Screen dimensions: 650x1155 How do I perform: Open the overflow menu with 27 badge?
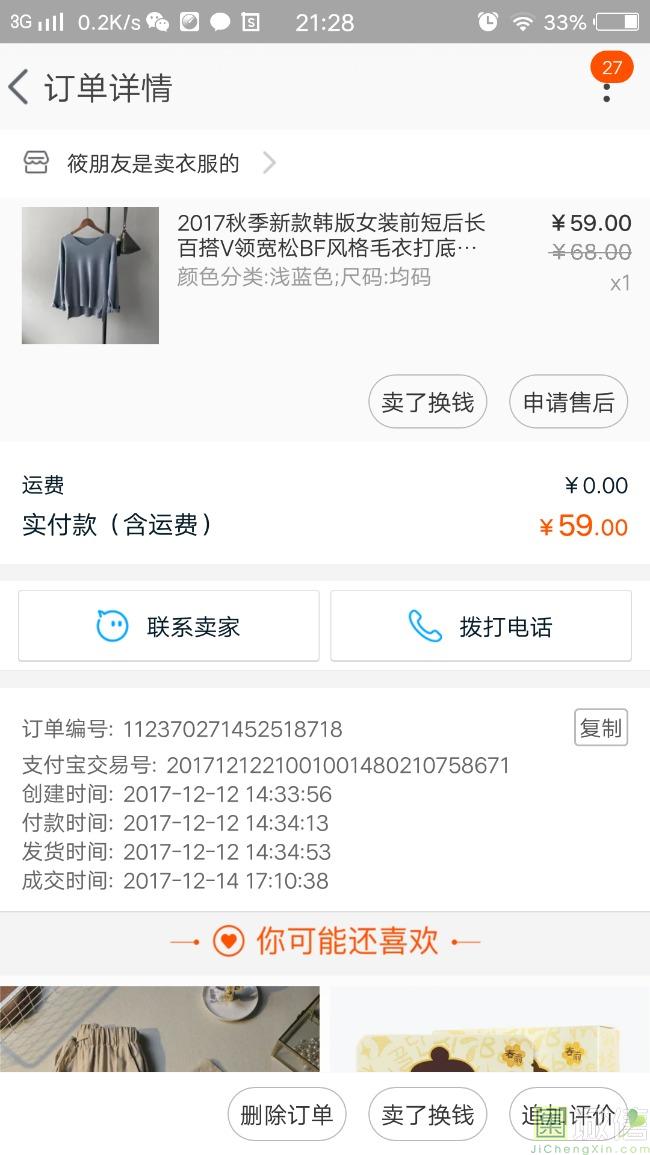[606, 88]
